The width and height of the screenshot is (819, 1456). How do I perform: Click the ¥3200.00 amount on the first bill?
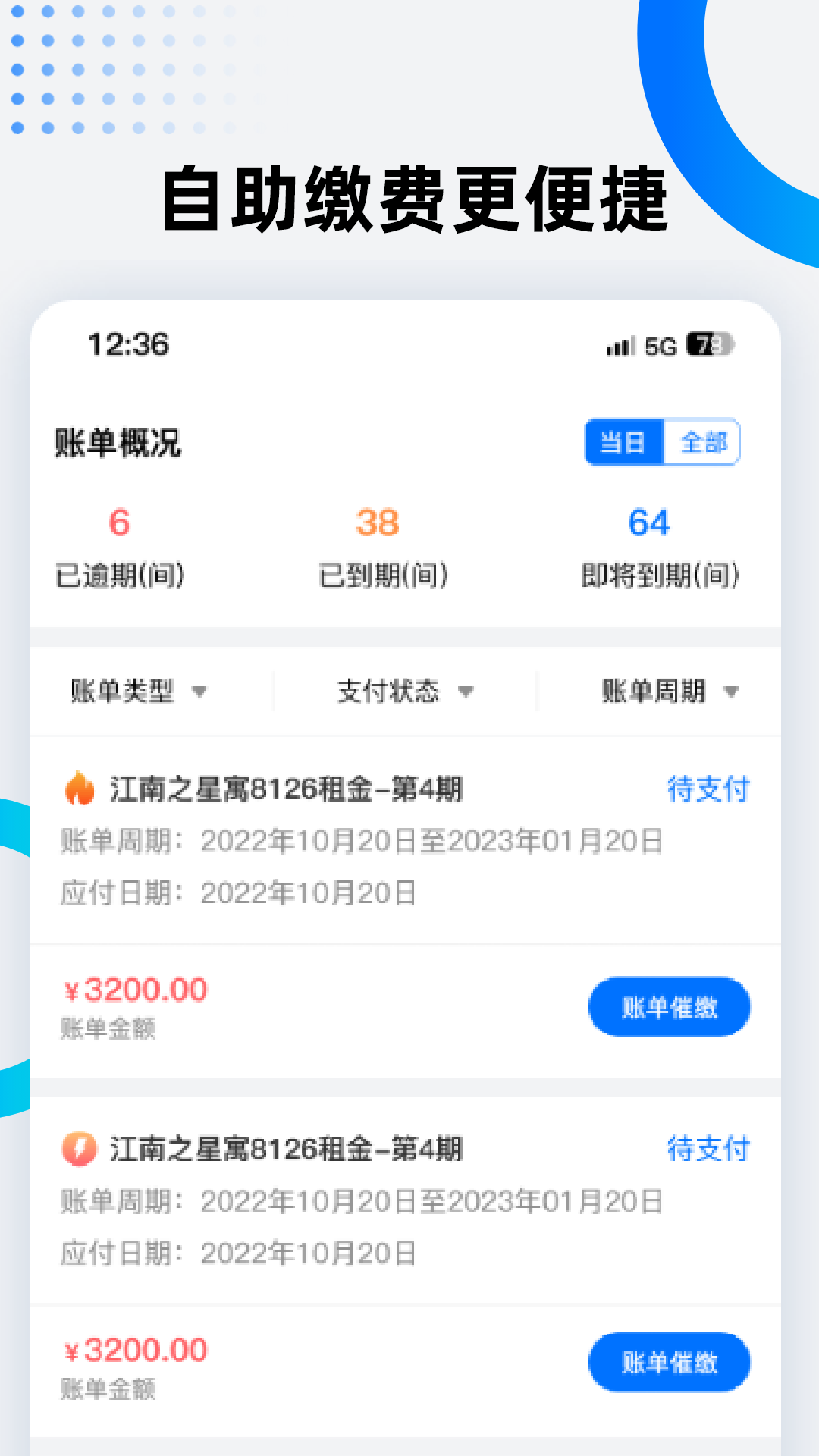click(133, 988)
